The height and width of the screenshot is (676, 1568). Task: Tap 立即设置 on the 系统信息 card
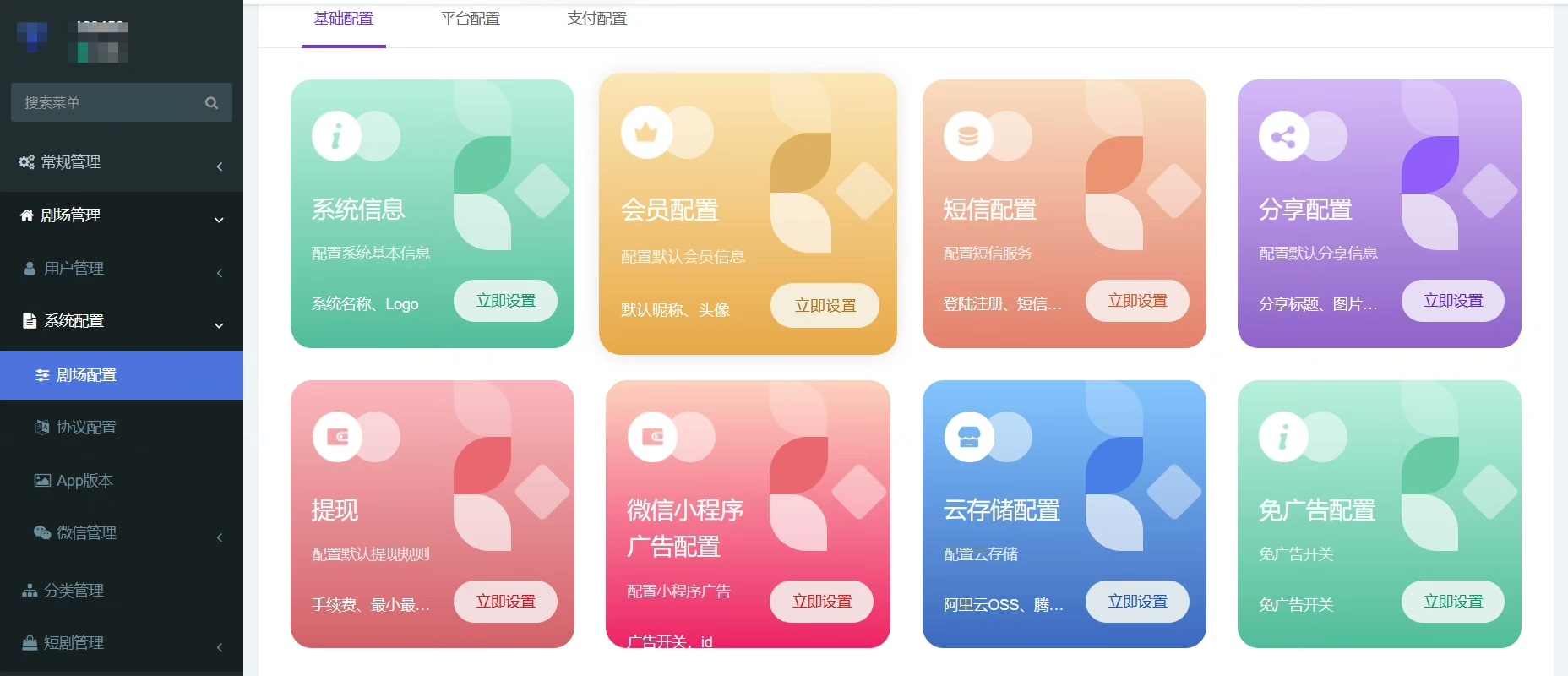tap(505, 301)
